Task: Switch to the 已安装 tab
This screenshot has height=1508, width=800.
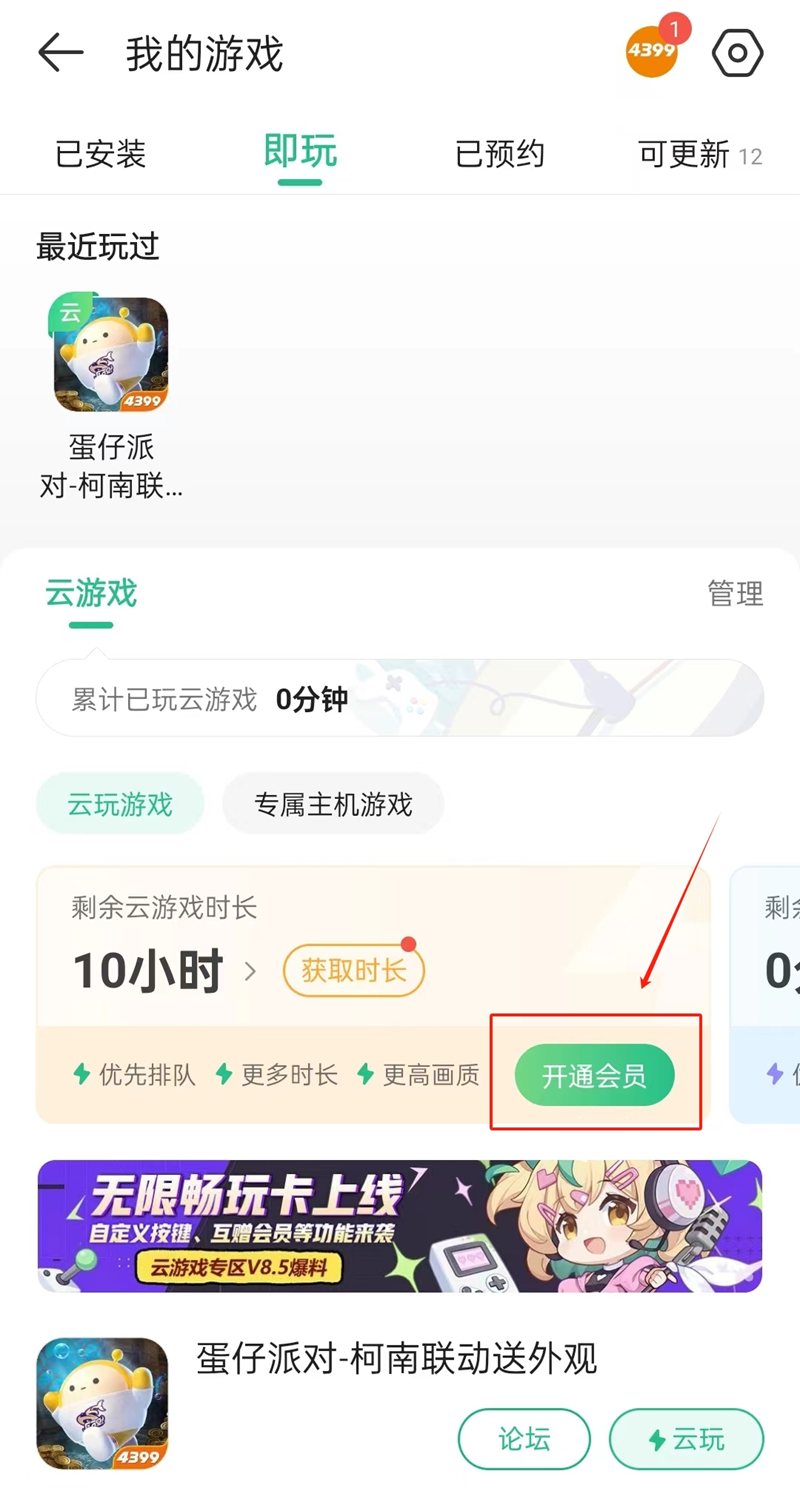Action: [100, 154]
